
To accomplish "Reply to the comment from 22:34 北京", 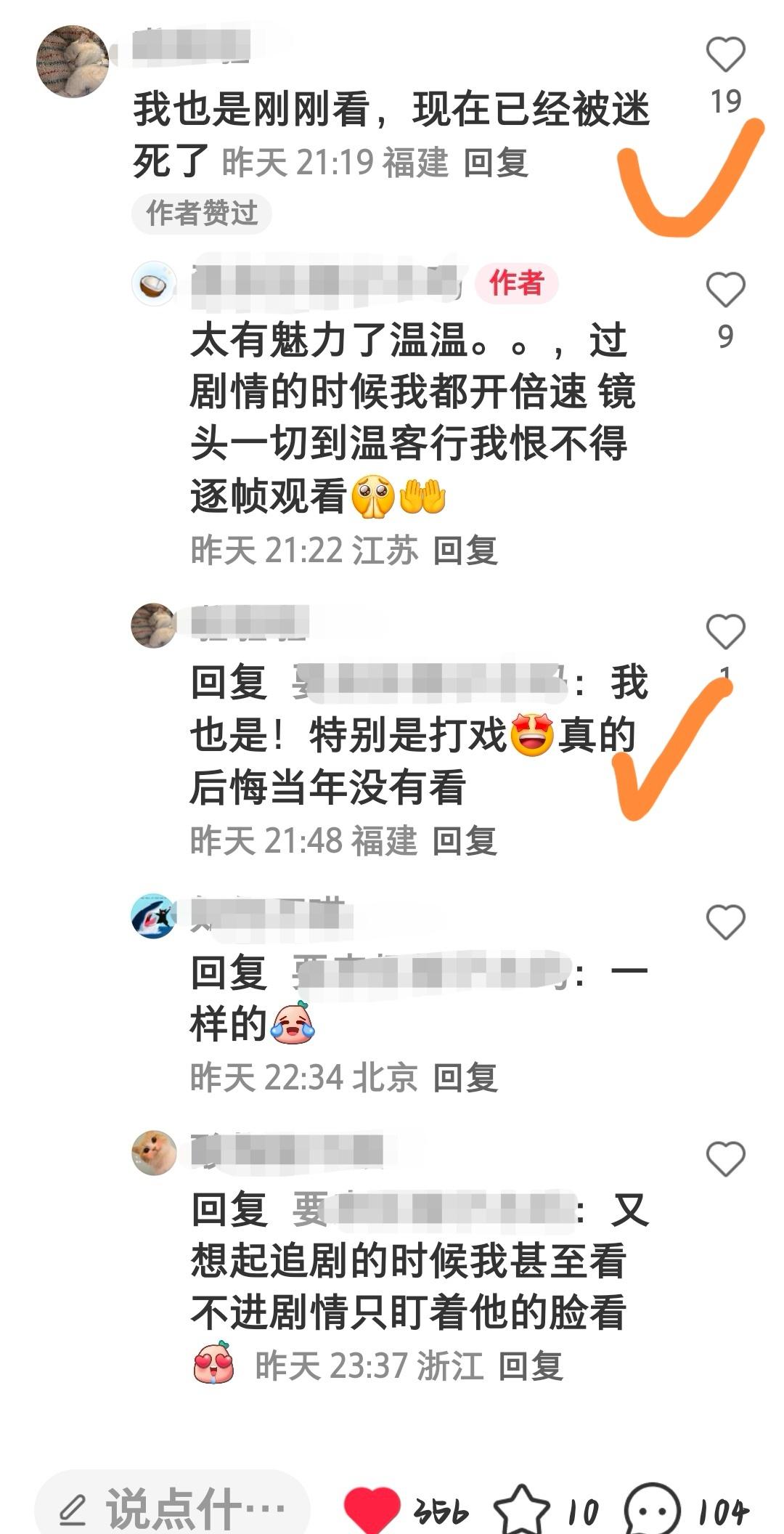I will 465,1076.
